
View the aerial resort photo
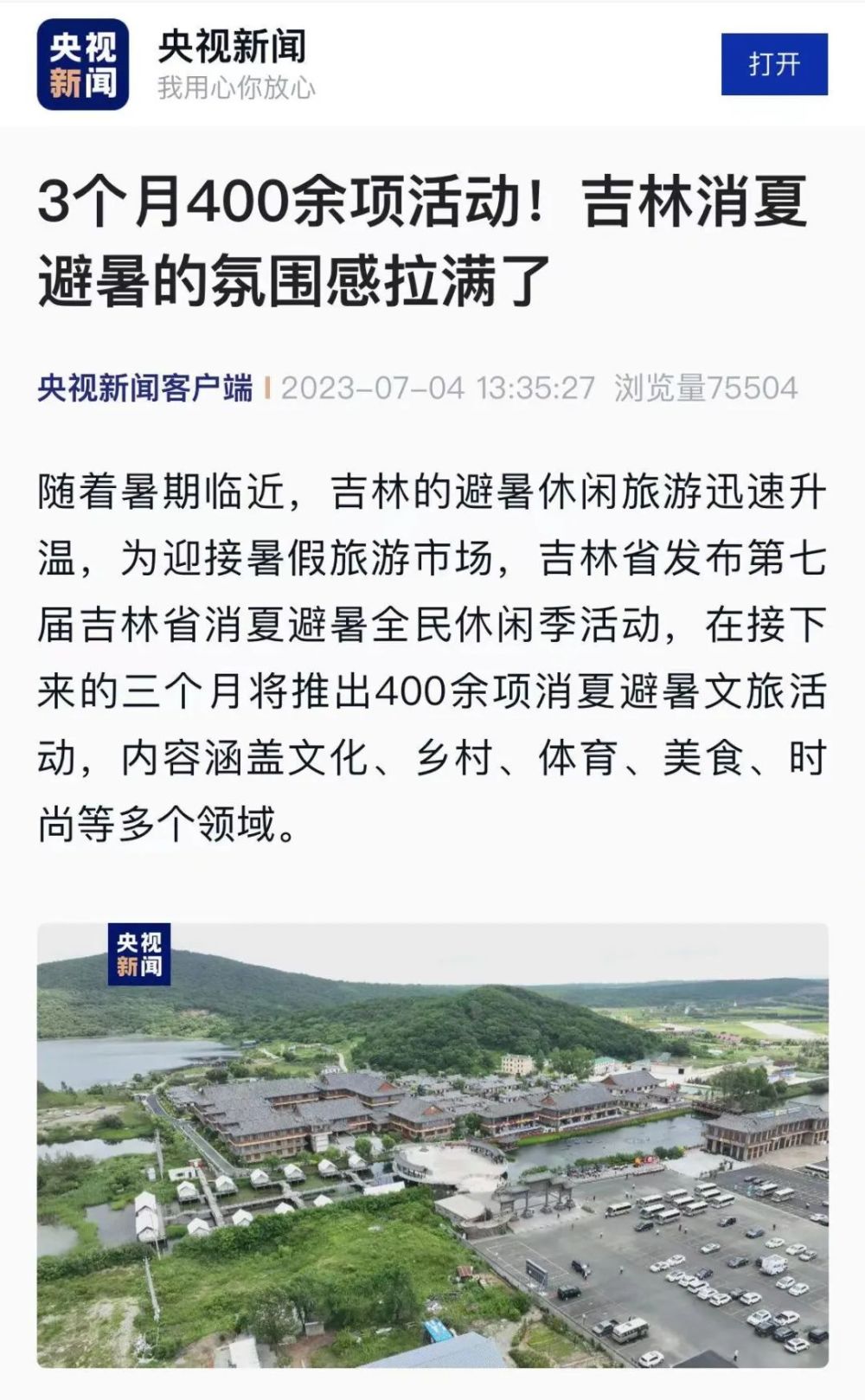point(432,1146)
